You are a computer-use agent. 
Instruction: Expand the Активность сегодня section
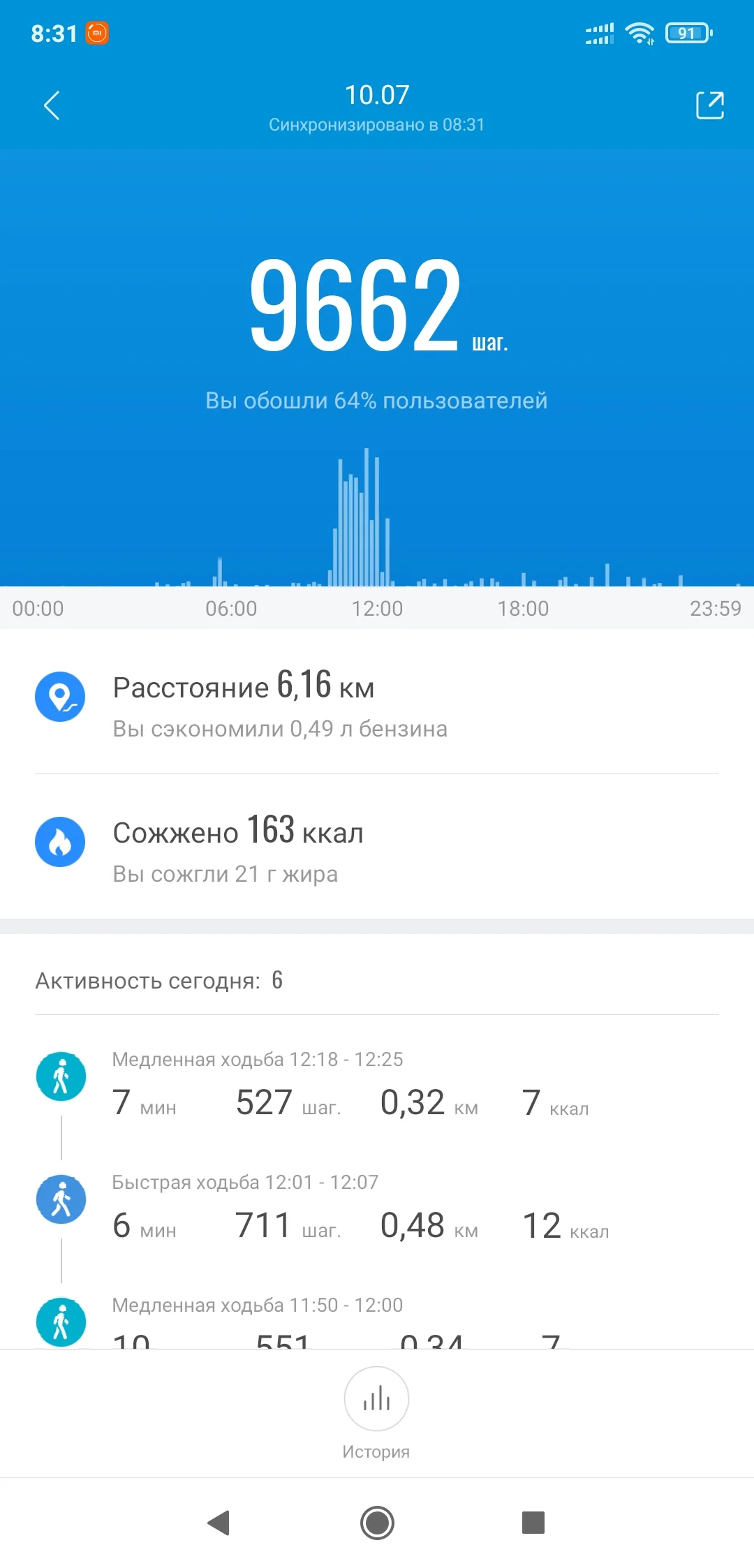[157, 979]
